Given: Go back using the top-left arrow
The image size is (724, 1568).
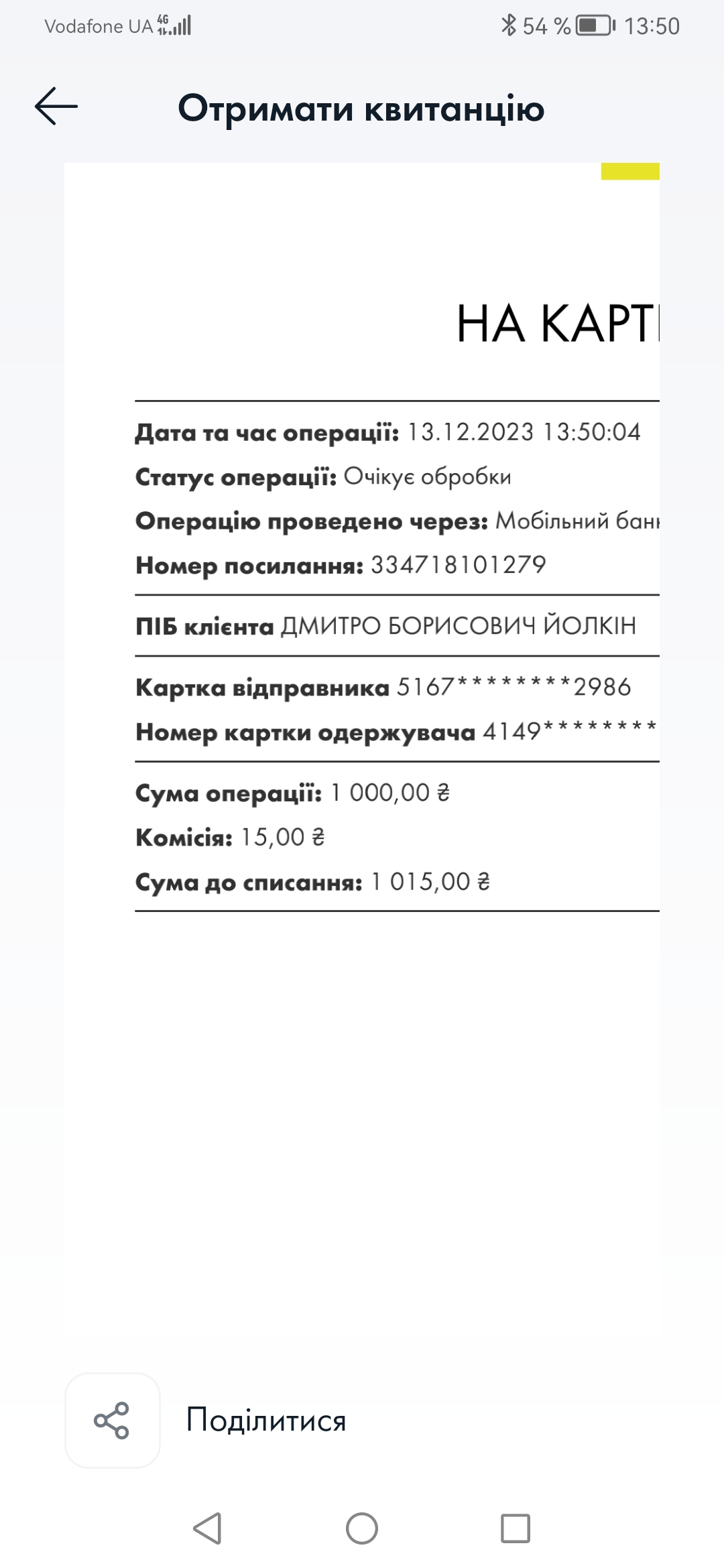Looking at the screenshot, I should pyautogui.click(x=56, y=107).
